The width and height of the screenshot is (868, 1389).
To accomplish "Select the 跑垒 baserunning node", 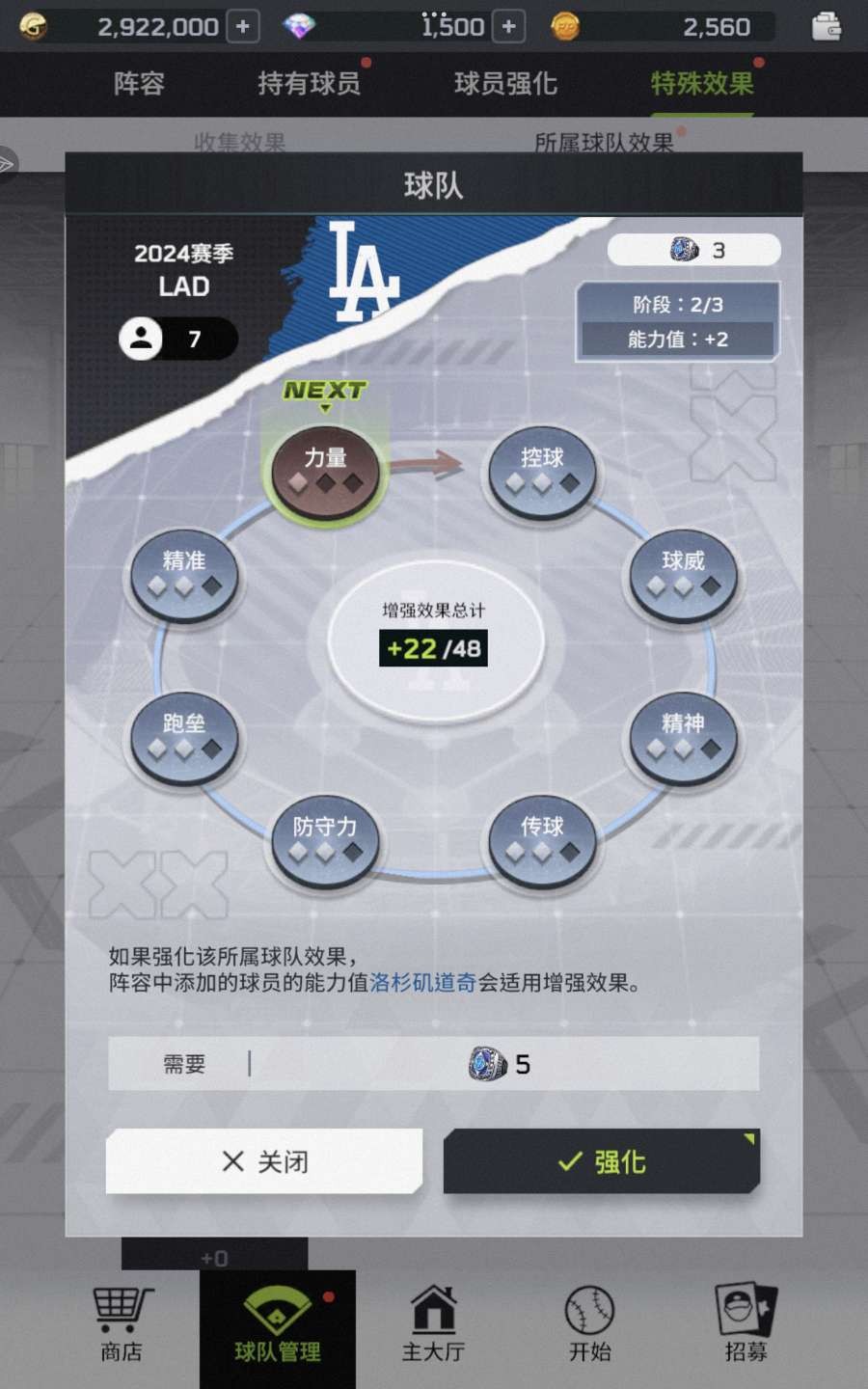I will 184,737.
